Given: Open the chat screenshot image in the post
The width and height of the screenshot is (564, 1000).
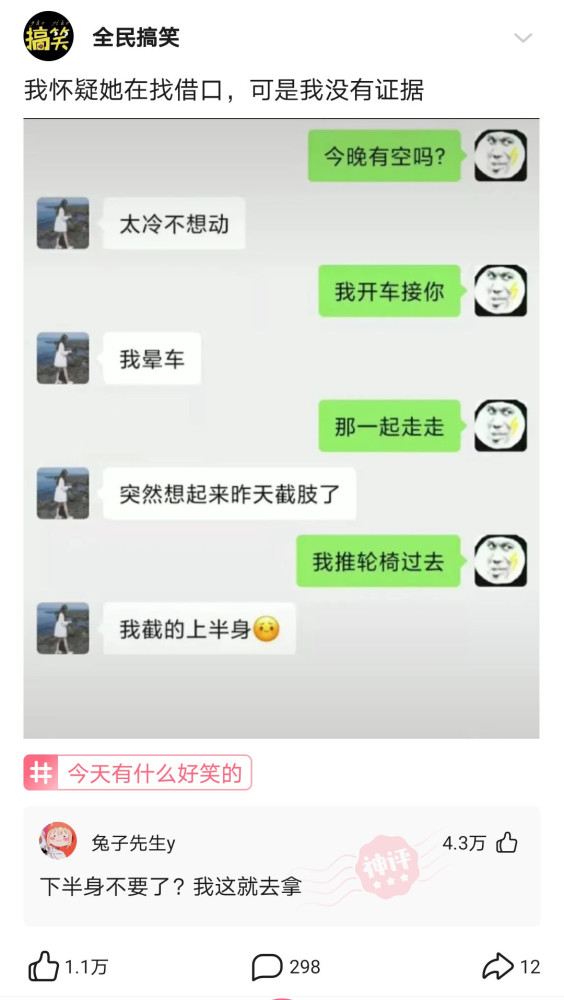Looking at the screenshot, I should (281, 429).
